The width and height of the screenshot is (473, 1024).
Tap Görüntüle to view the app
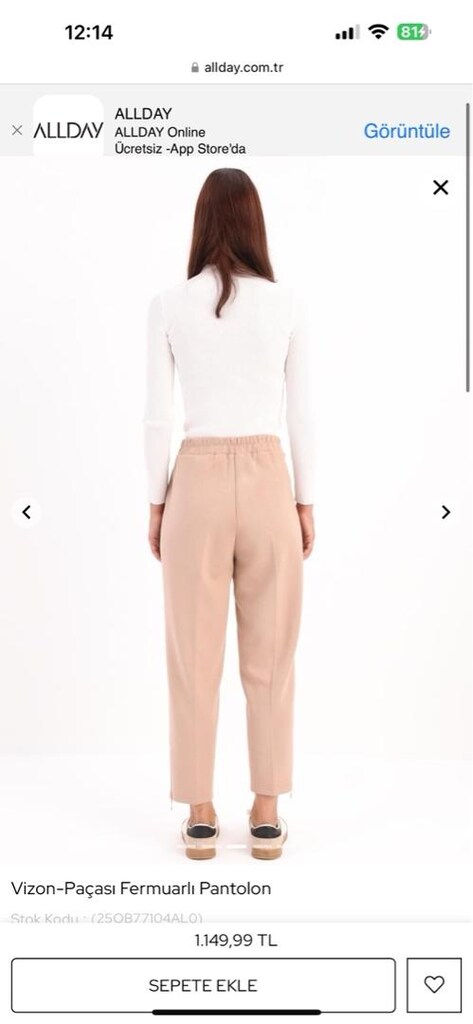pyautogui.click(x=406, y=131)
